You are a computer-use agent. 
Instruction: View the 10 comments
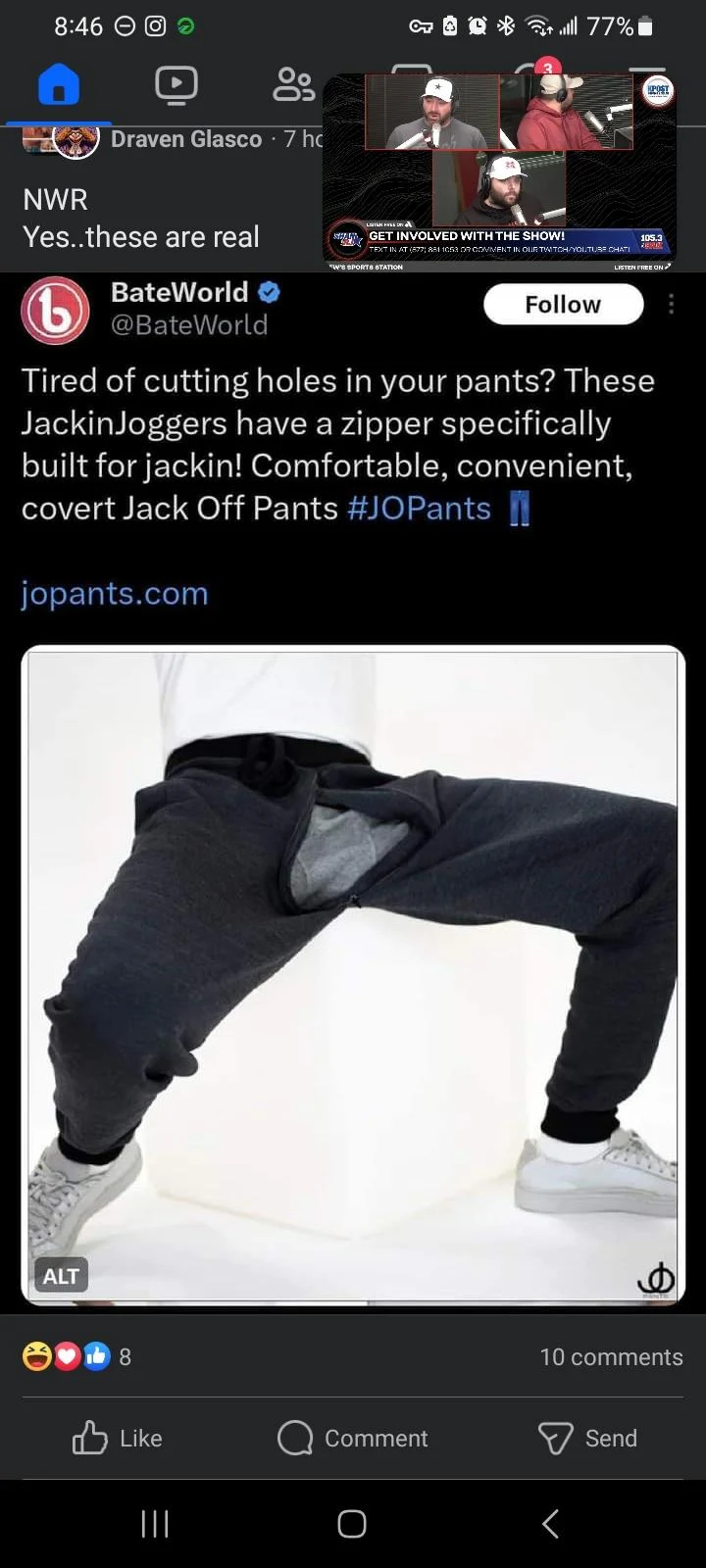coord(610,1356)
